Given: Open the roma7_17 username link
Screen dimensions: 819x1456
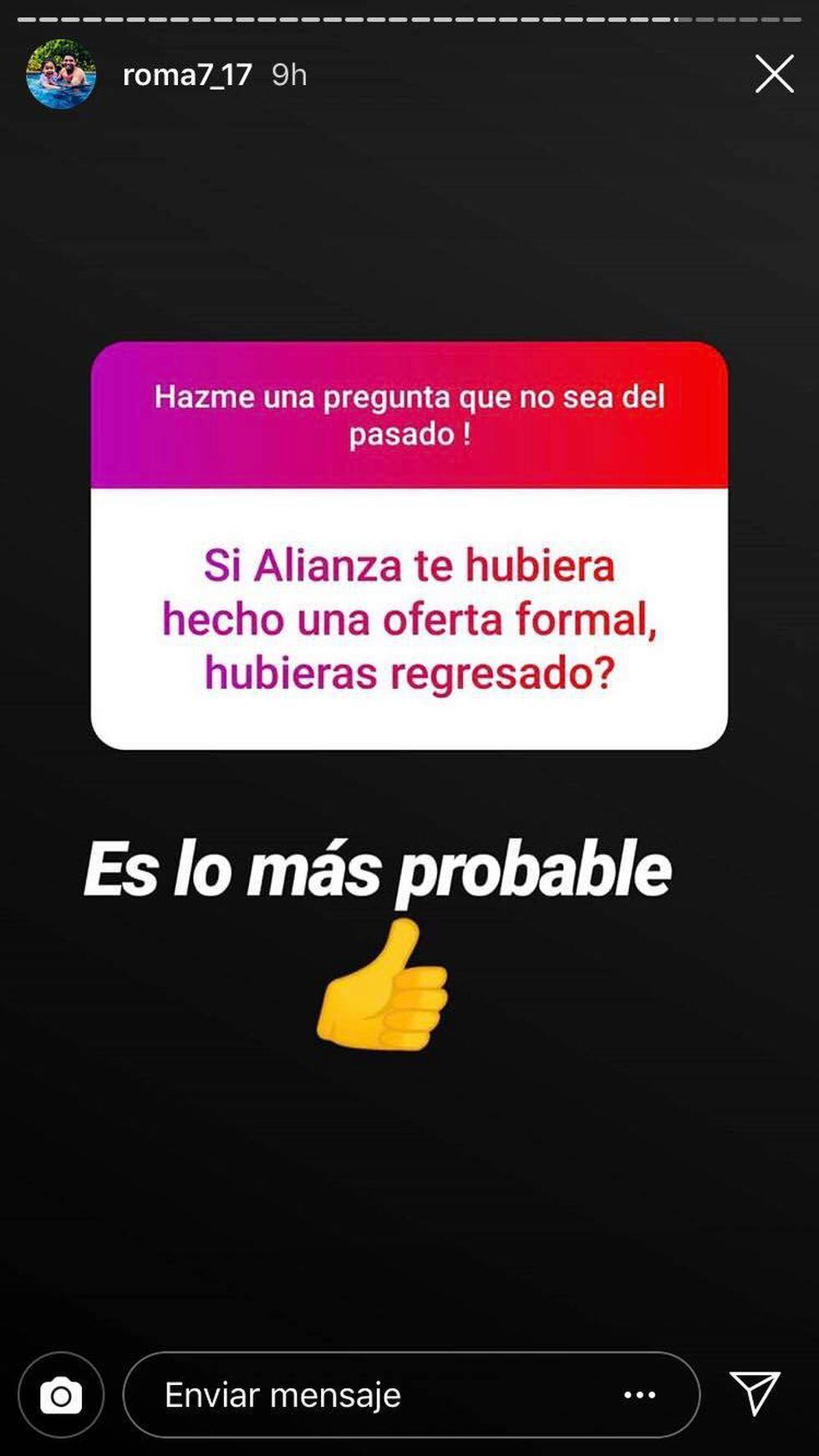Looking at the screenshot, I should 187,75.
